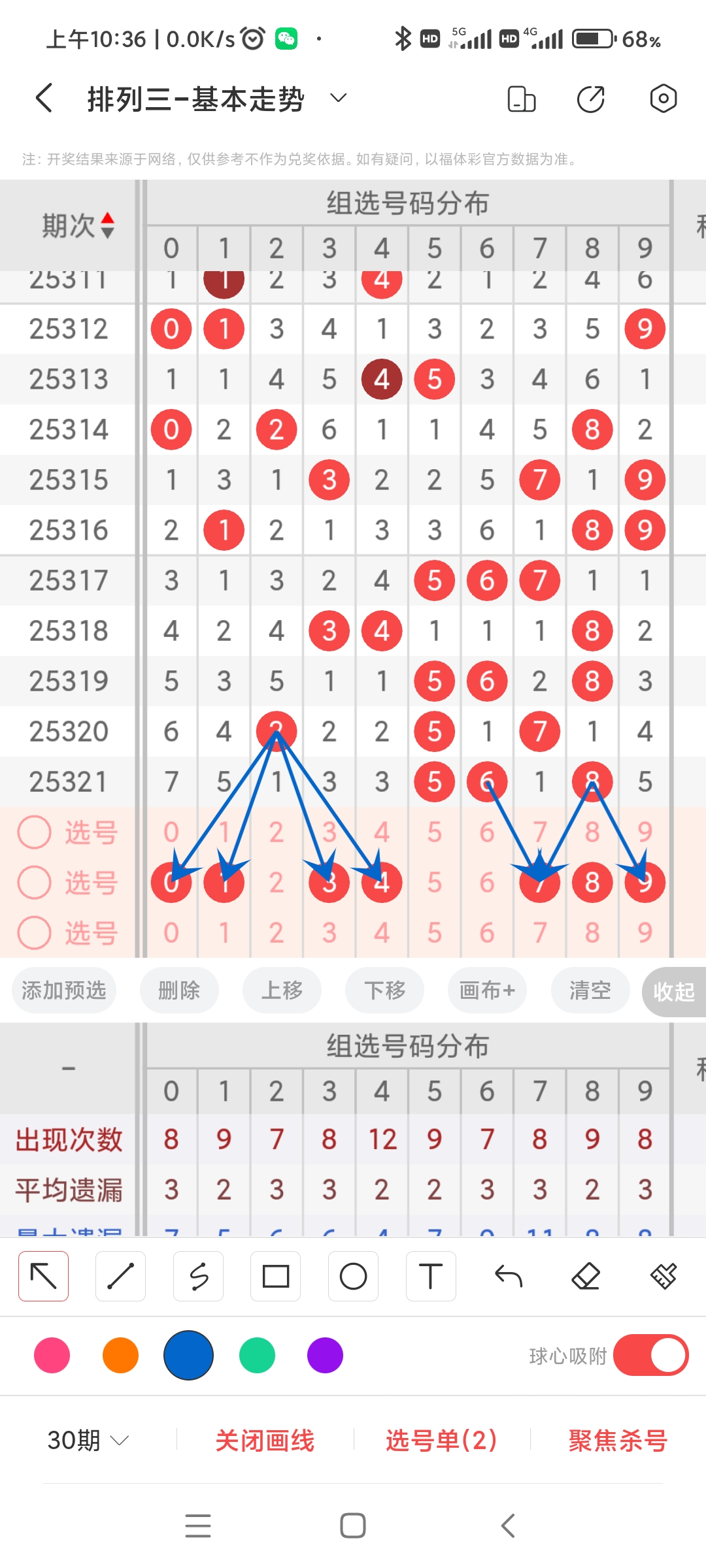706x1568 pixels.
Task: Switch to 聚焦杀号 mode
Action: coord(615,1441)
